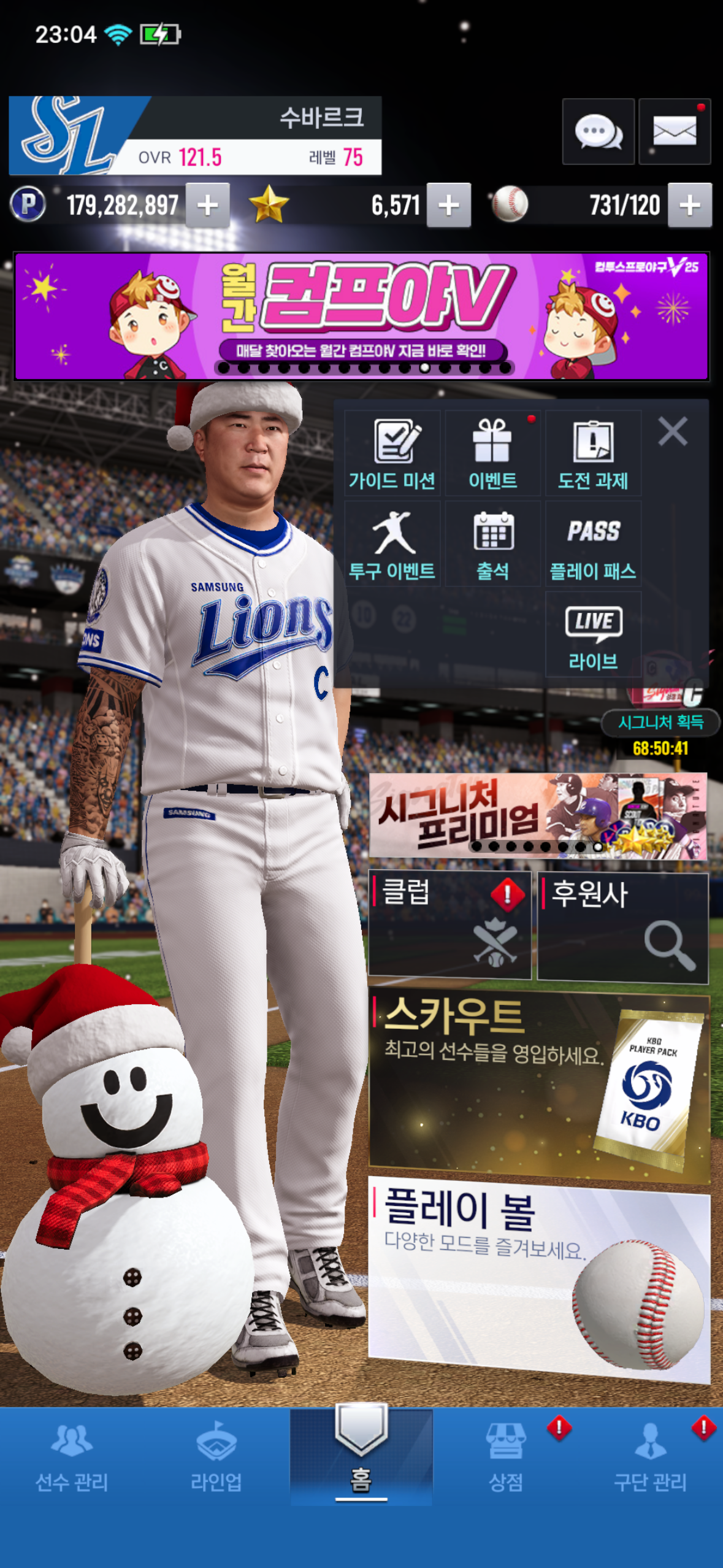Open 도전 과제
Viewport: 723px width, 1568px height.
tap(593, 453)
